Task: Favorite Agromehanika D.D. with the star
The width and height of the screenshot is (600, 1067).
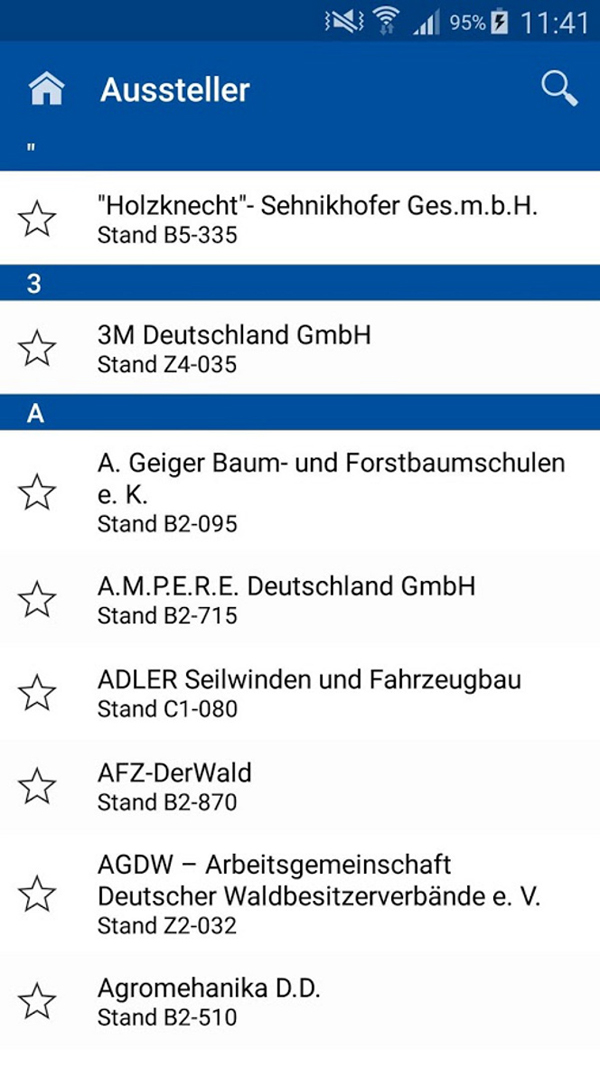Action: pos(37,1002)
